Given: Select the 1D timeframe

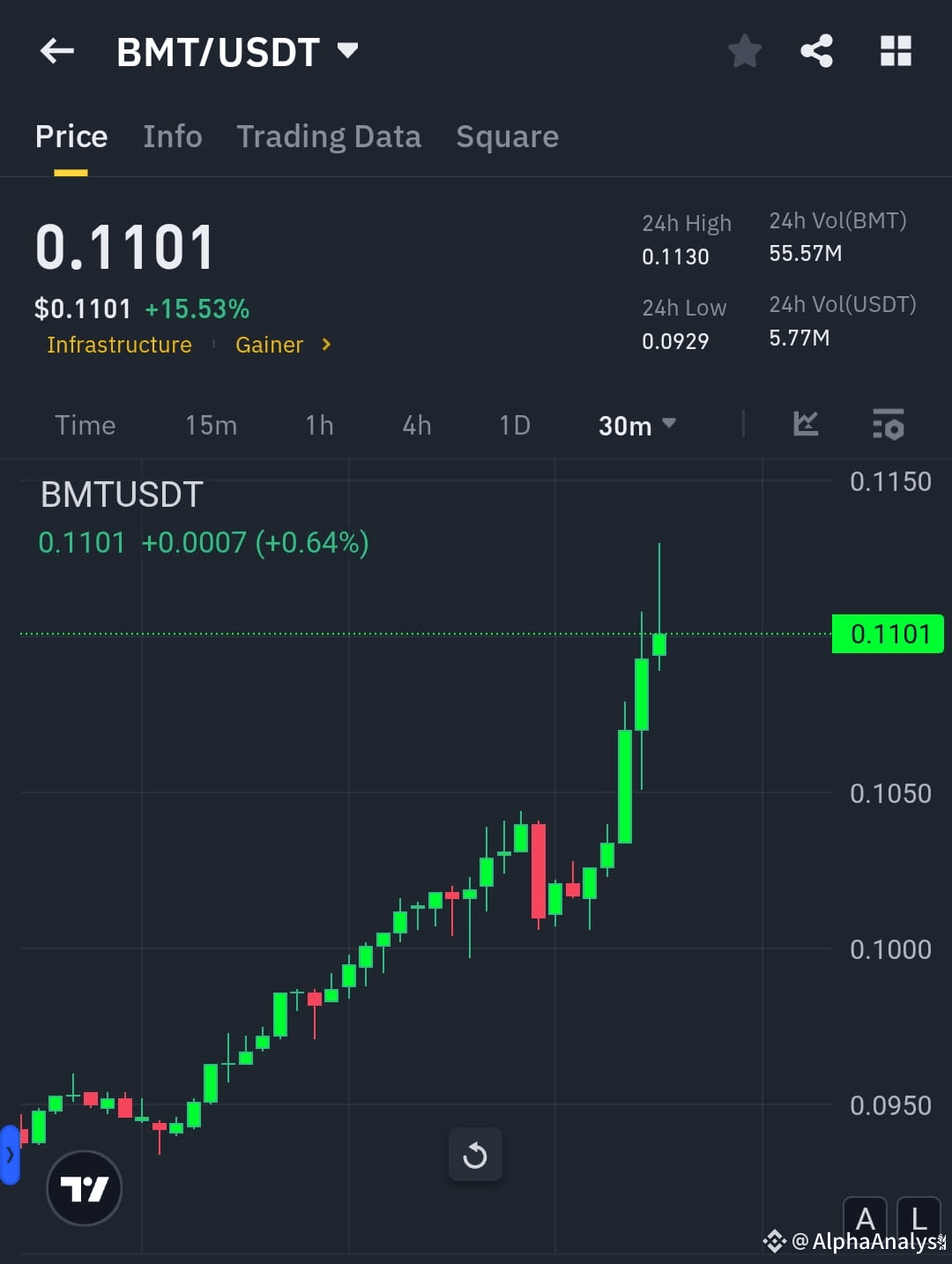Looking at the screenshot, I should tap(514, 425).
